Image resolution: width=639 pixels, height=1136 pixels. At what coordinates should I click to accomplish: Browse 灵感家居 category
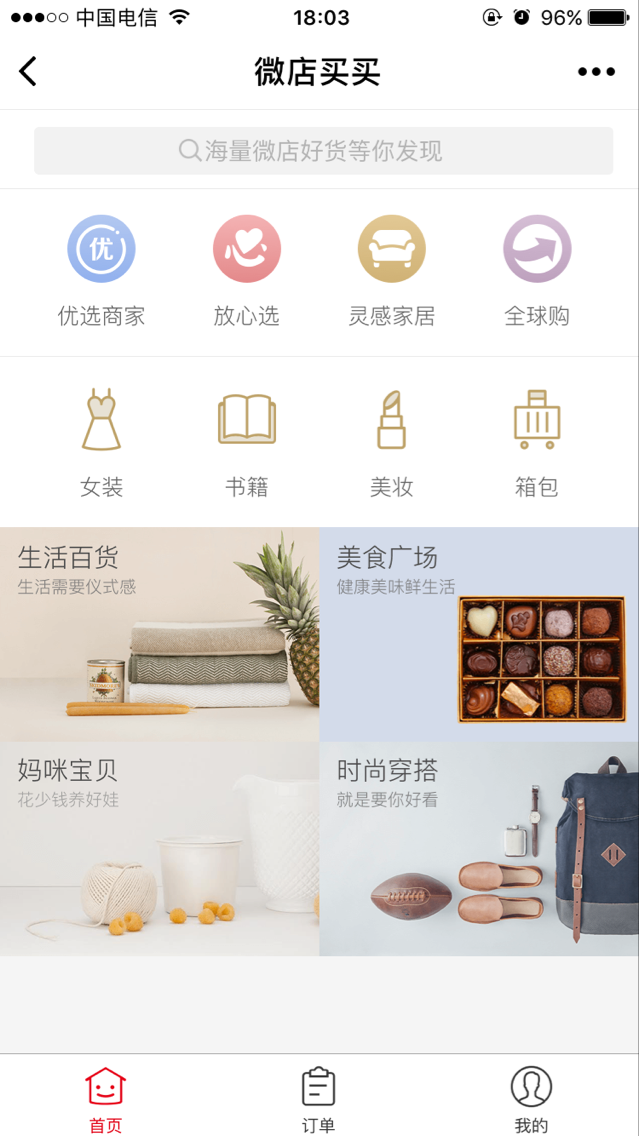(x=391, y=270)
